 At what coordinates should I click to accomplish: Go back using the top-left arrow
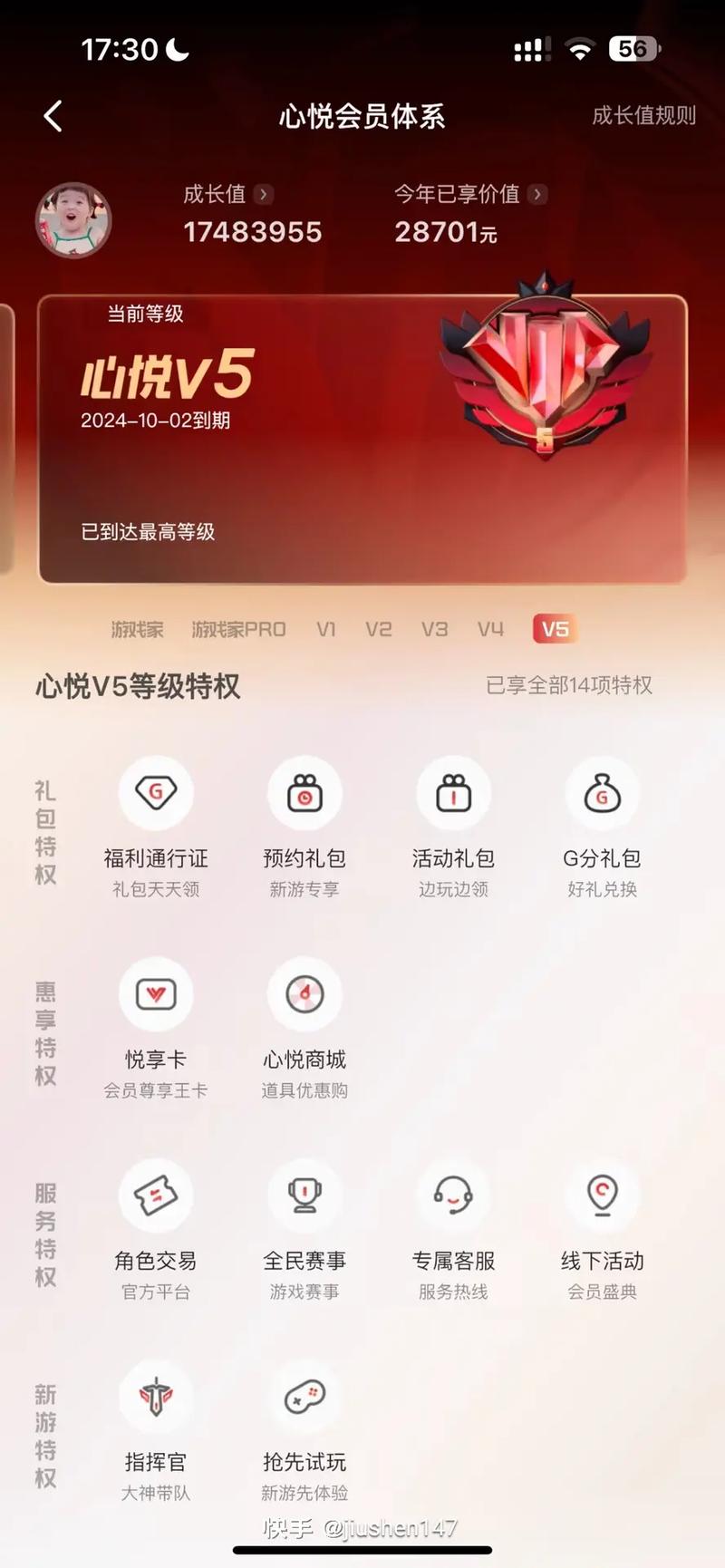tap(53, 116)
